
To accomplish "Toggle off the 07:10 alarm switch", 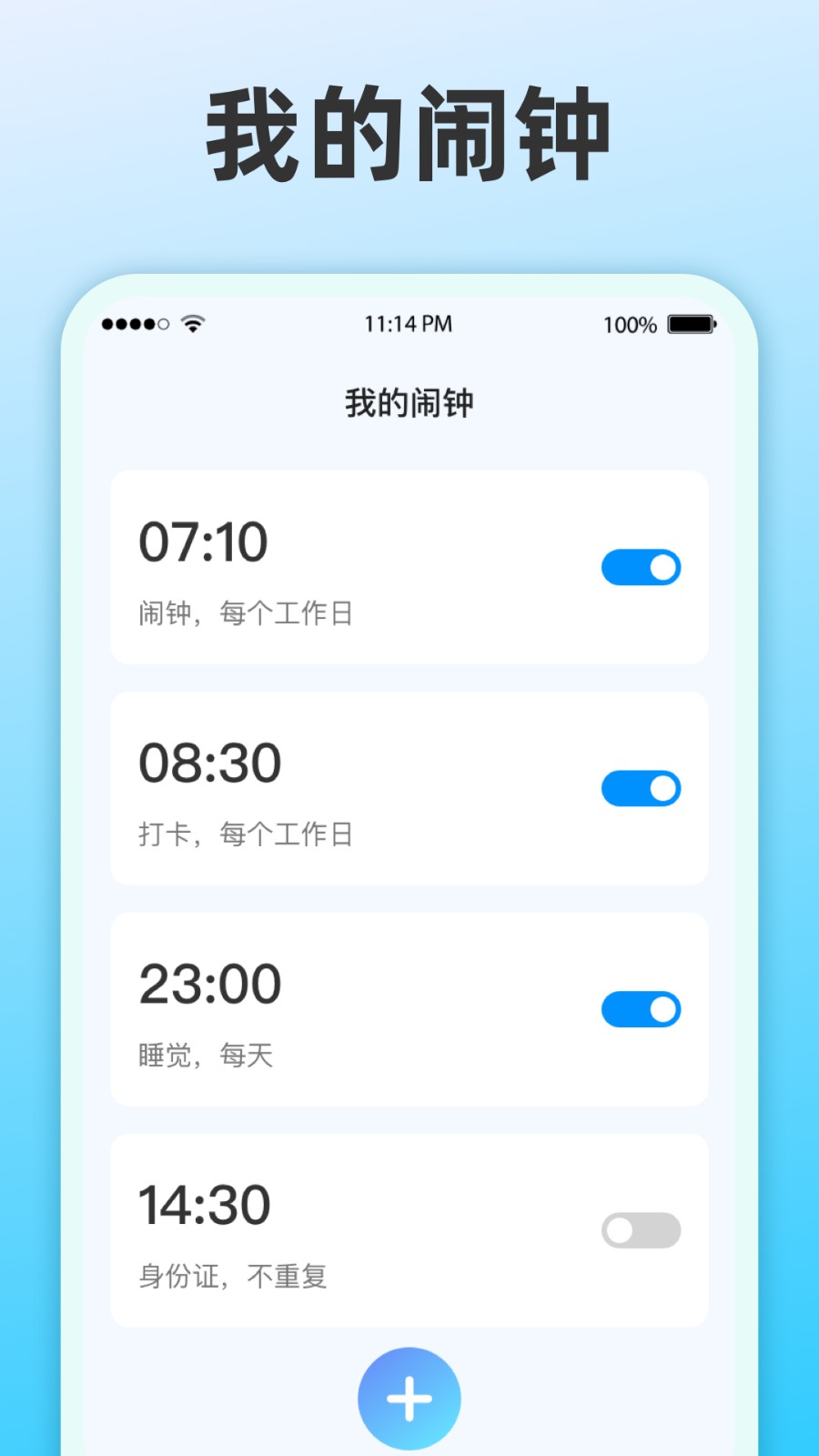I will click(642, 567).
